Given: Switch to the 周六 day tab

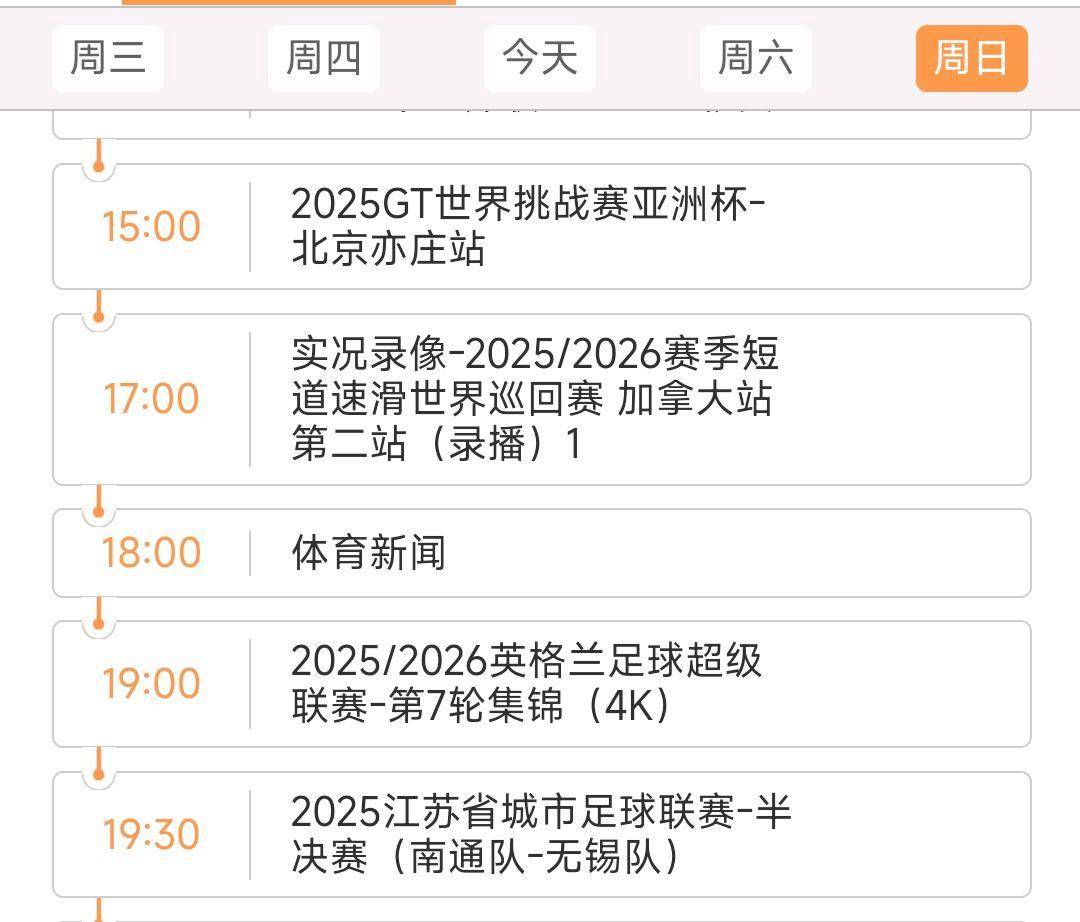Looking at the screenshot, I should click(x=756, y=58).
